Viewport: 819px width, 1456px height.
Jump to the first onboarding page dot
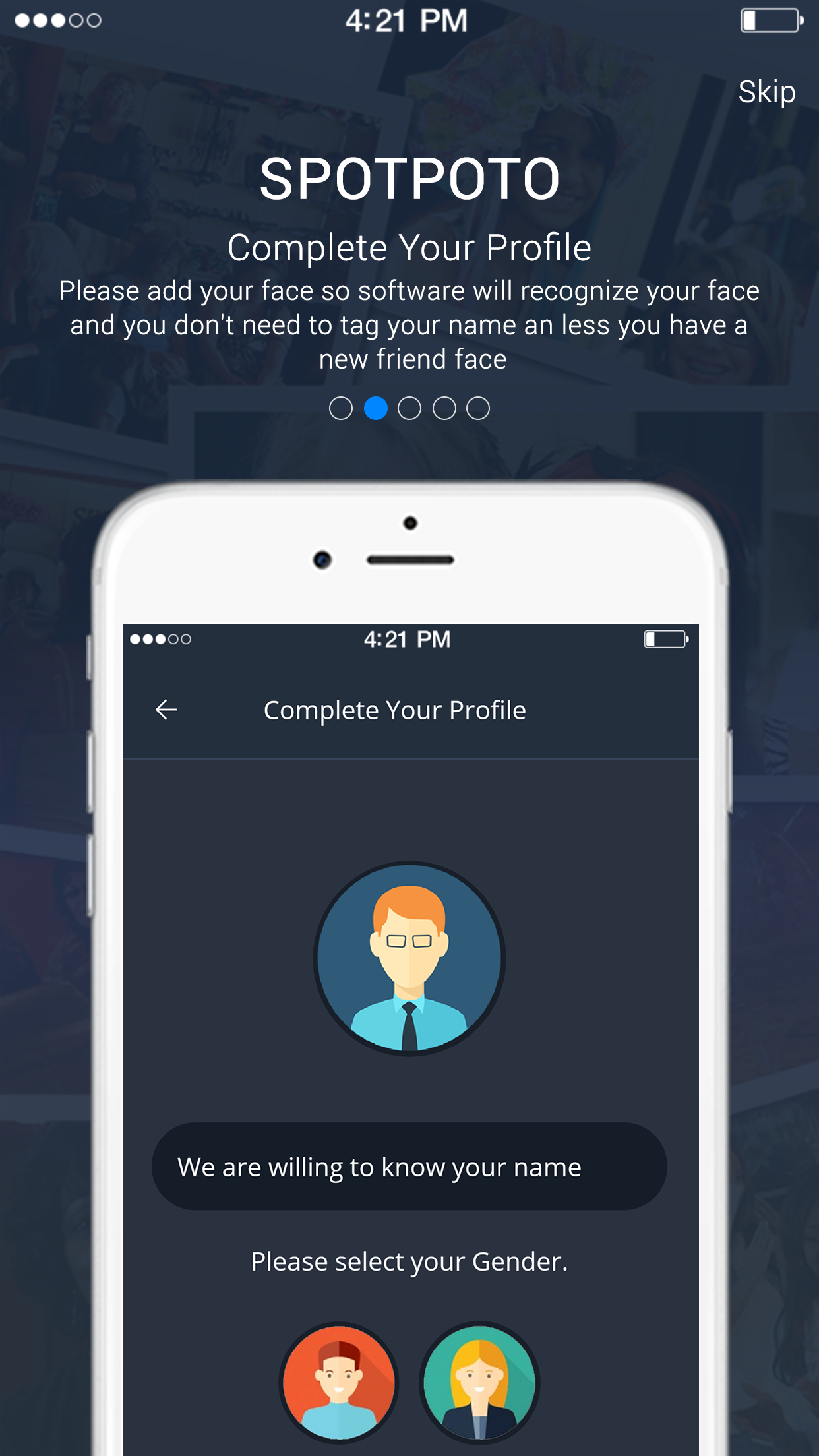tap(341, 408)
